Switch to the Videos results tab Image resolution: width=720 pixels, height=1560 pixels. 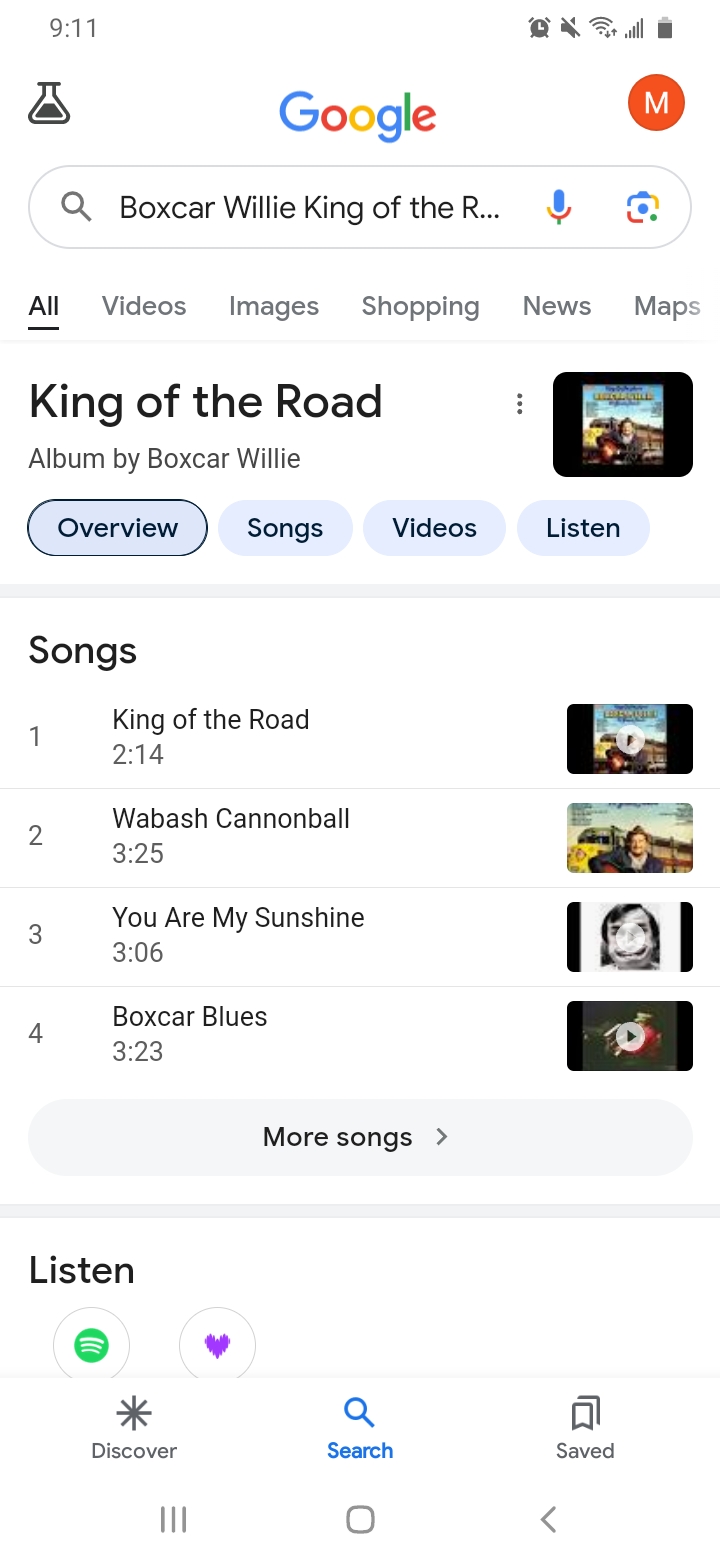point(144,306)
